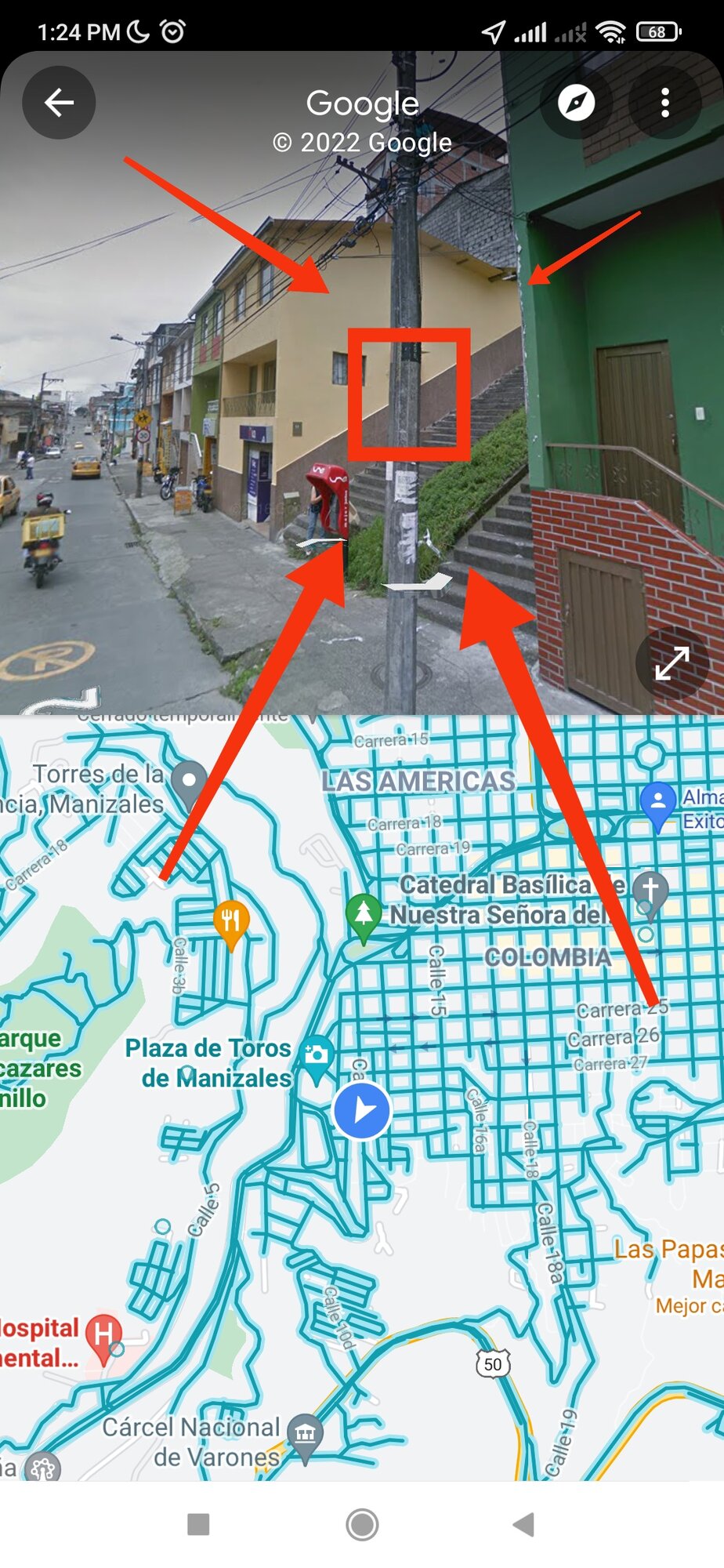Screen dimensions: 724x1568
Task: Open recent apps with the square button
Action: click(x=198, y=1524)
